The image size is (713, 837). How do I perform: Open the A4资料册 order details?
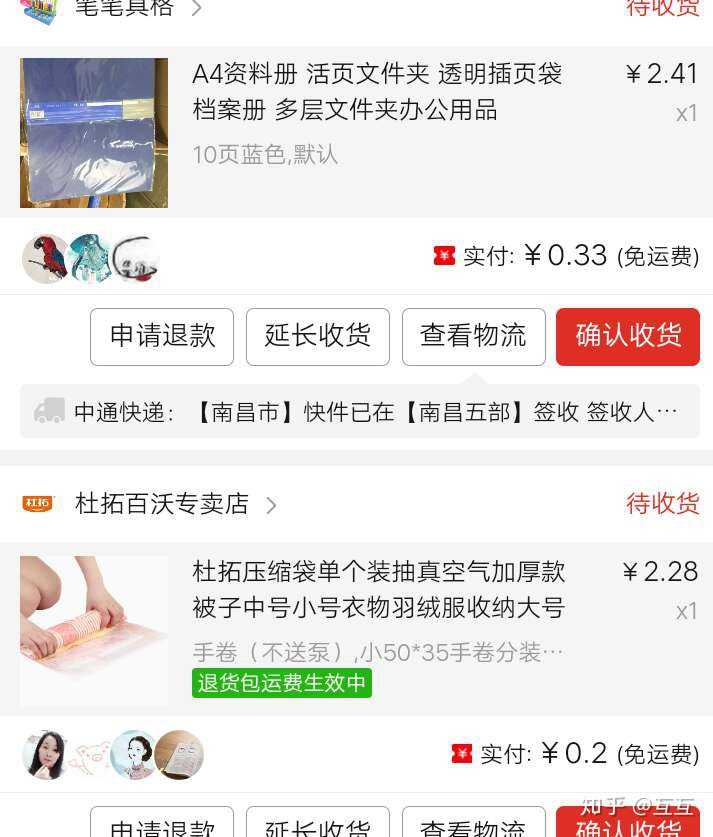(x=377, y=92)
